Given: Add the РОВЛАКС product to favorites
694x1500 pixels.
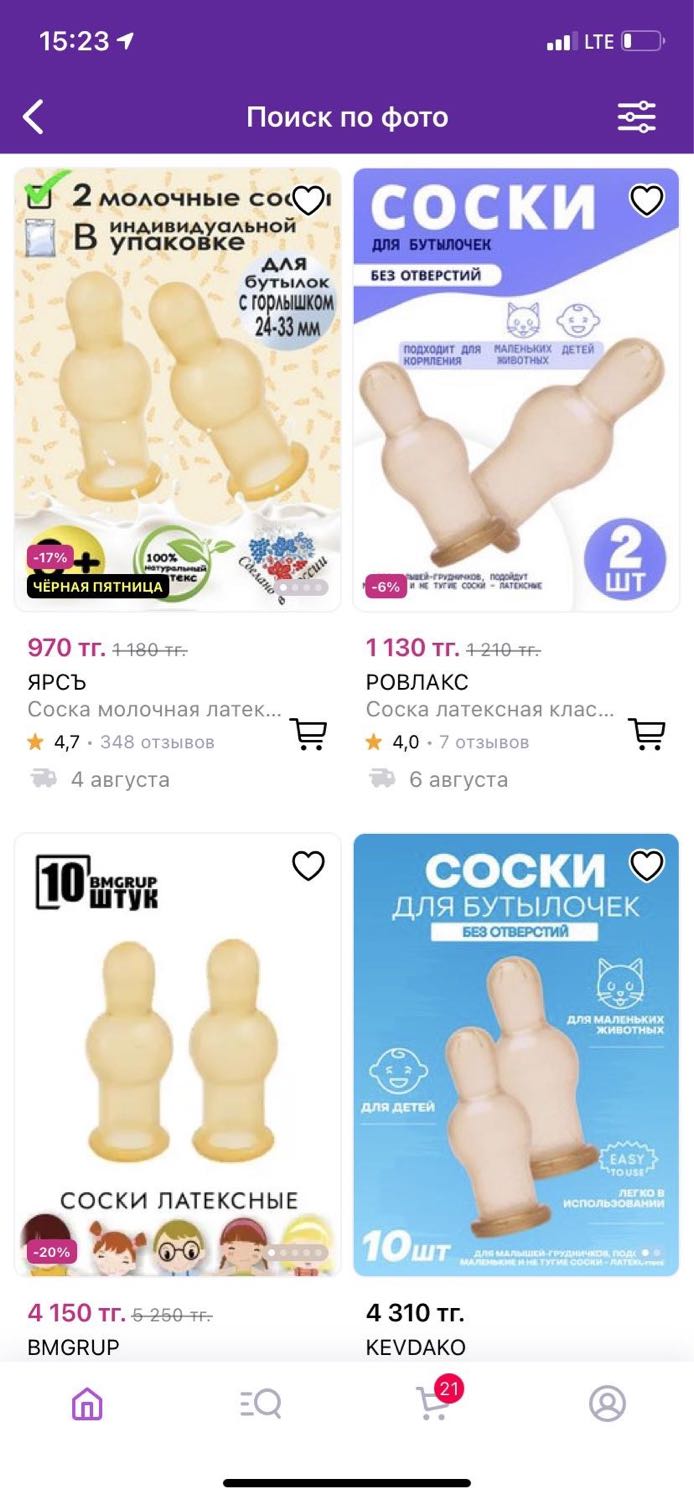Looking at the screenshot, I should 647,200.
